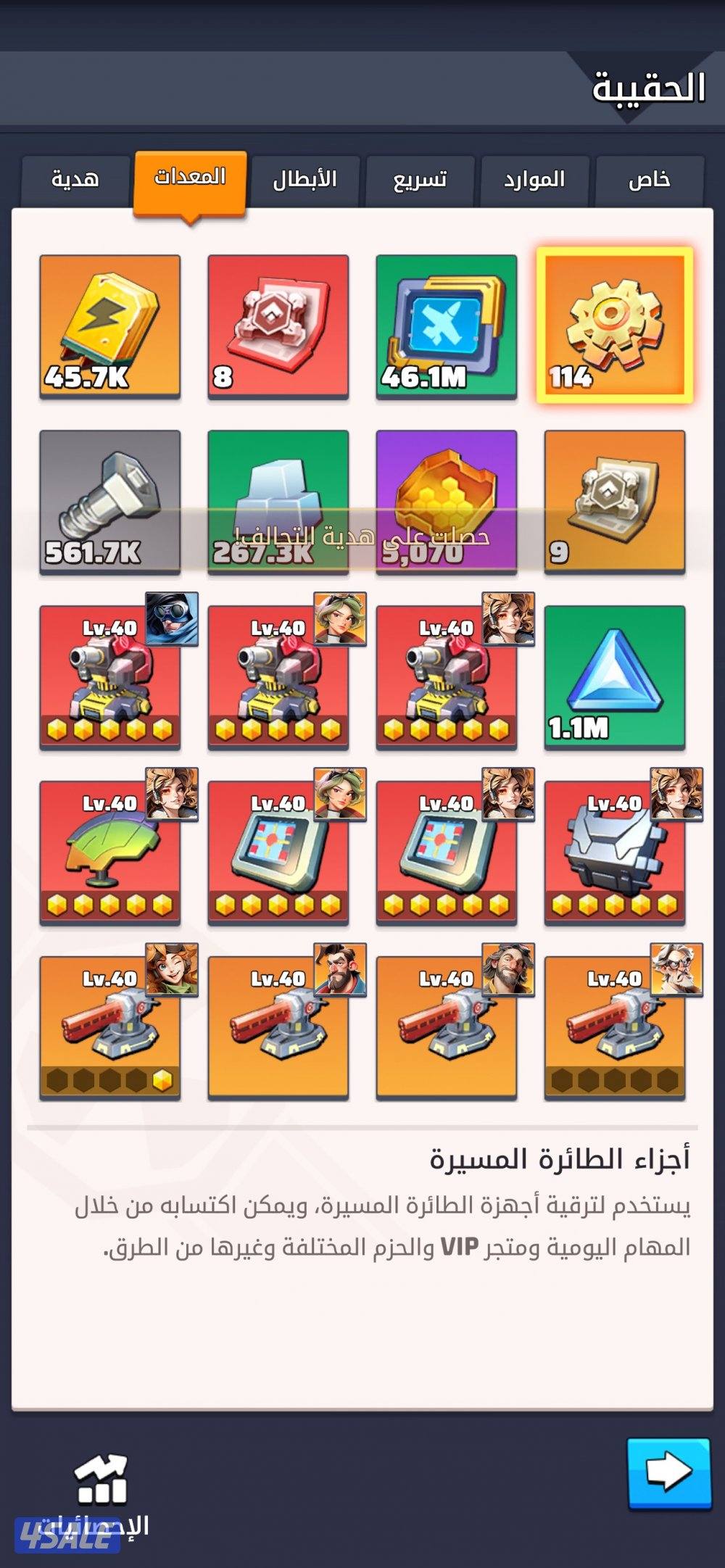This screenshot has height=1568, width=725.
Task: Select the grey armor plate Lv.40 gear
Action: (x=614, y=853)
